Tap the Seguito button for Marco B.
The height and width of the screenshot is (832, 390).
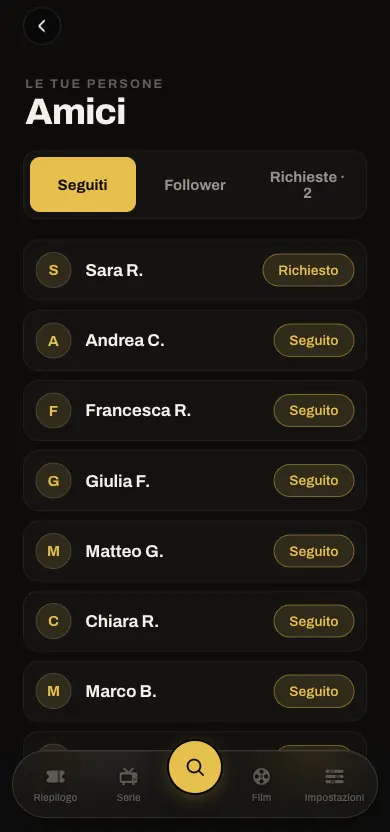point(314,691)
